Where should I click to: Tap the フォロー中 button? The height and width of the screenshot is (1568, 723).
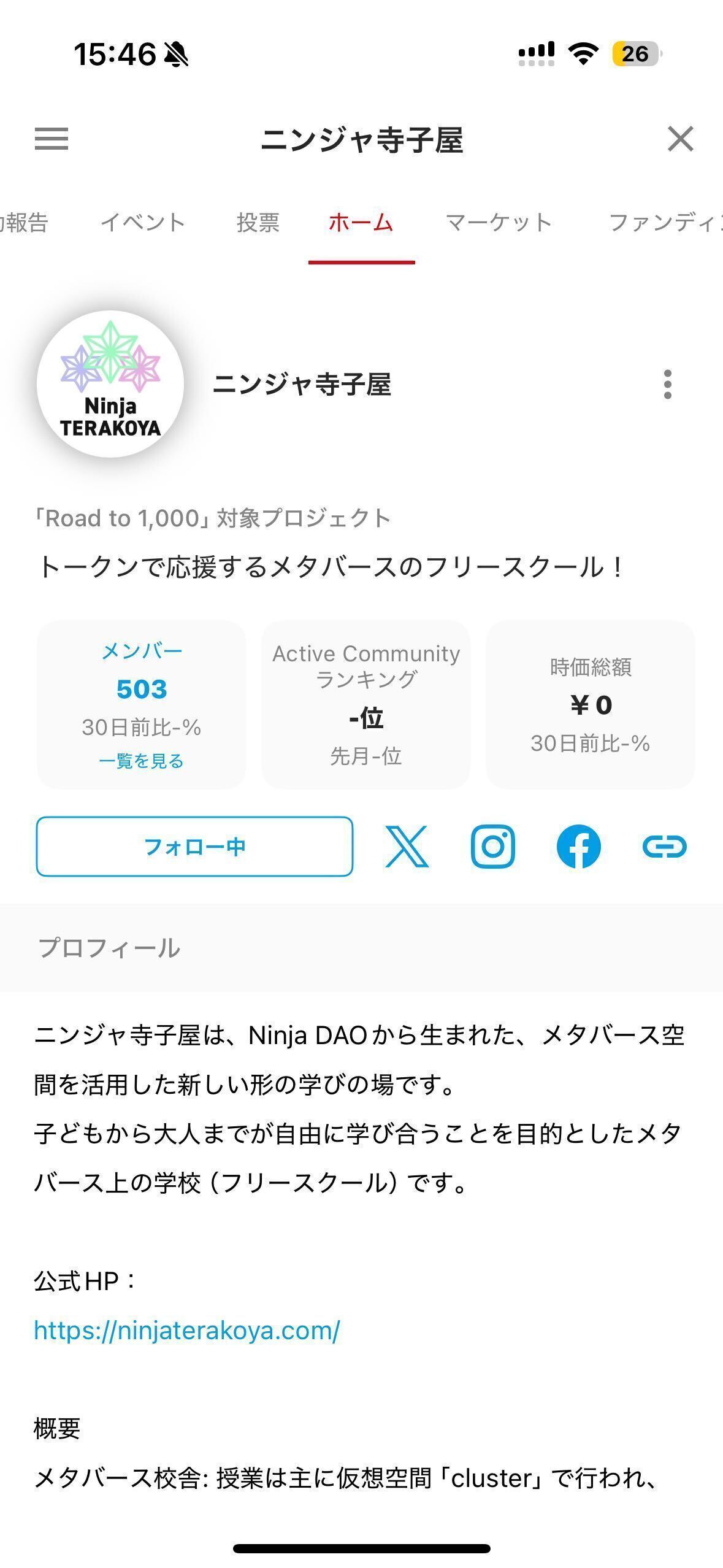click(x=194, y=847)
